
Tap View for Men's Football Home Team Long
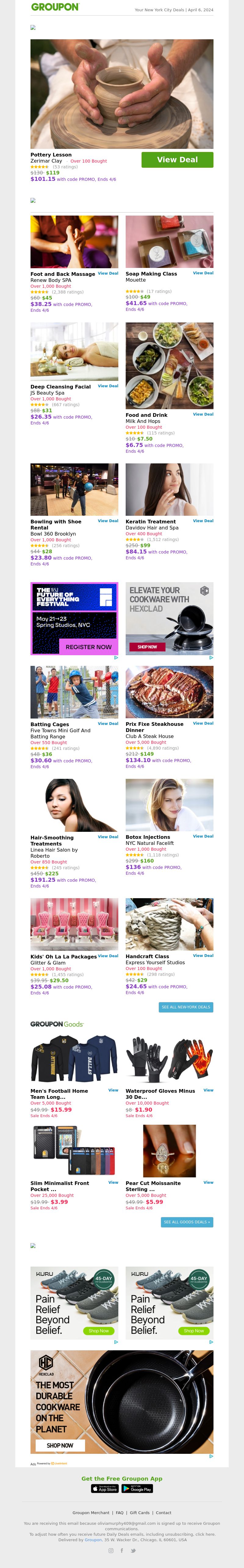point(113,1090)
